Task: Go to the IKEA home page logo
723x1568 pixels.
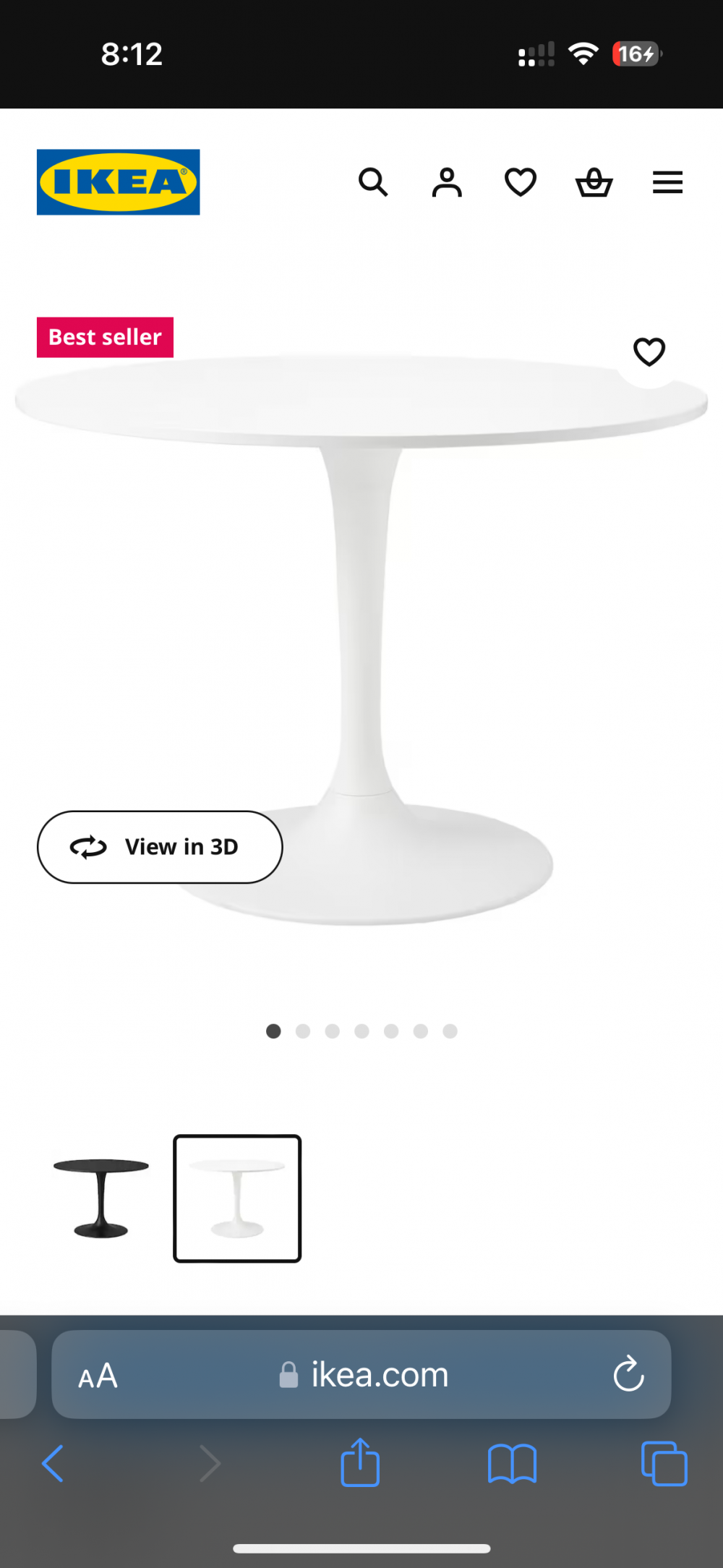Action: point(119,182)
